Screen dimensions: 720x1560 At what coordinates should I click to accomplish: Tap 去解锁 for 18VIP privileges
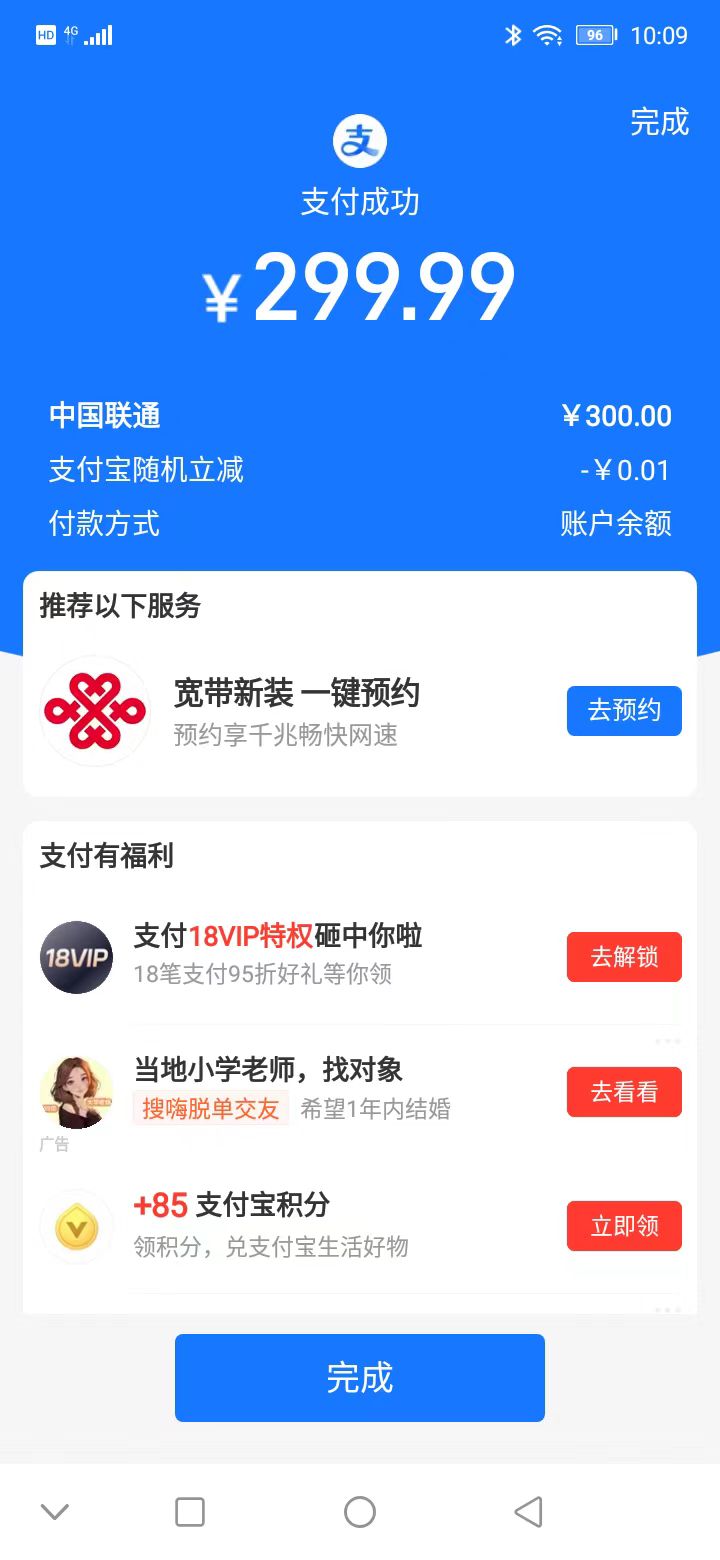pyautogui.click(x=624, y=957)
